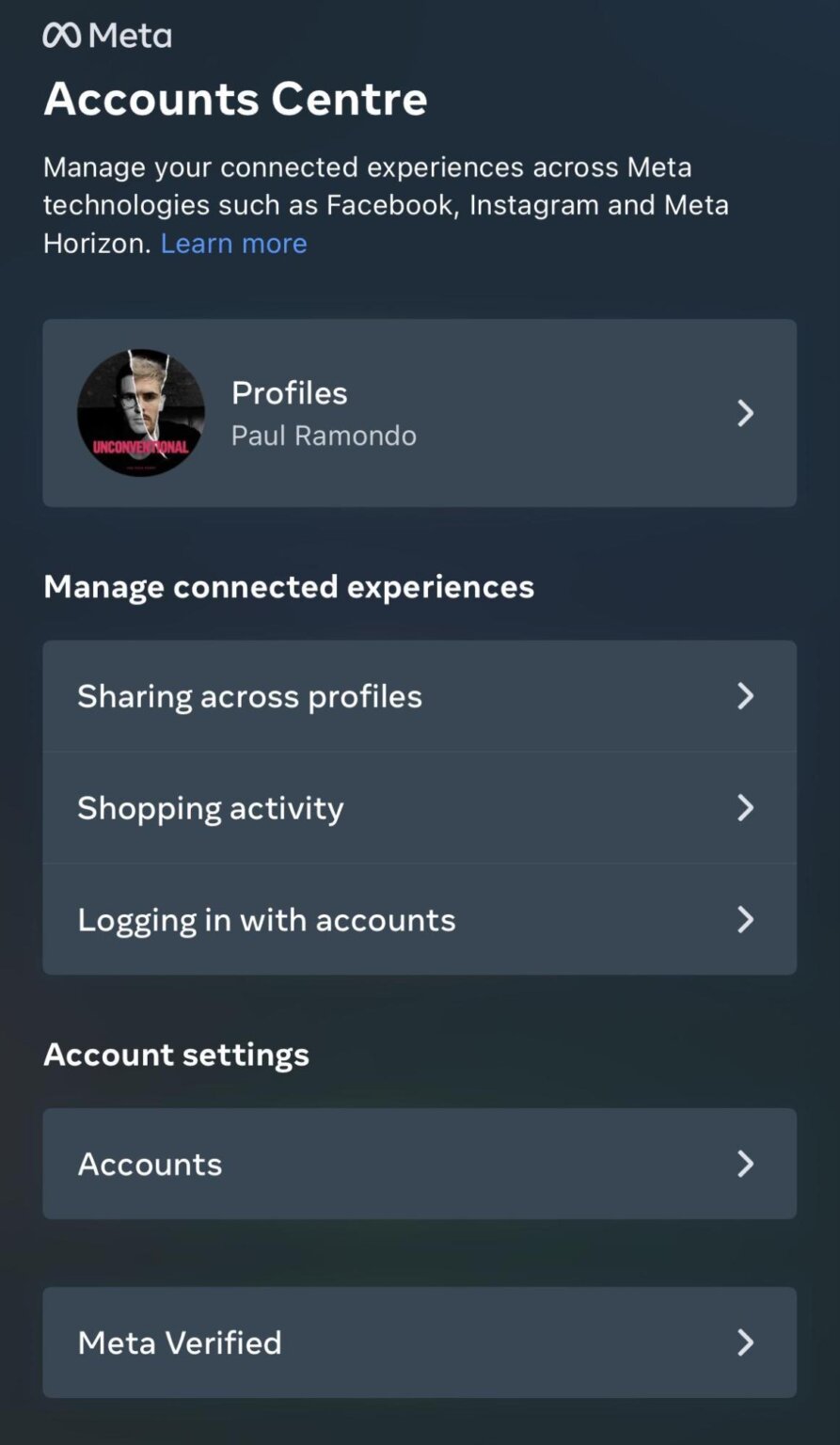
Task: Follow the Learn more link
Action: 233,243
